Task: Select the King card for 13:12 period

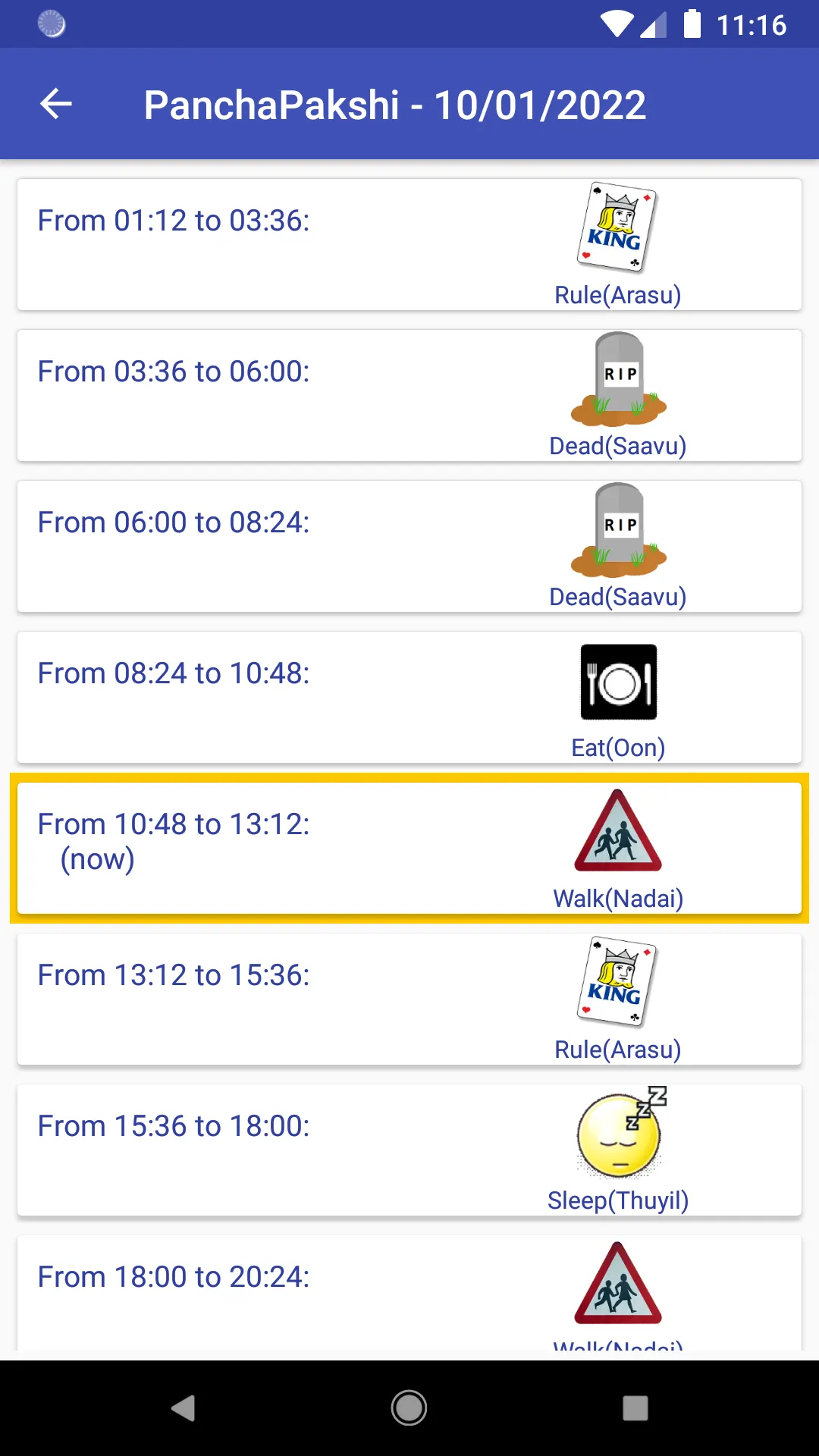Action: [x=618, y=982]
